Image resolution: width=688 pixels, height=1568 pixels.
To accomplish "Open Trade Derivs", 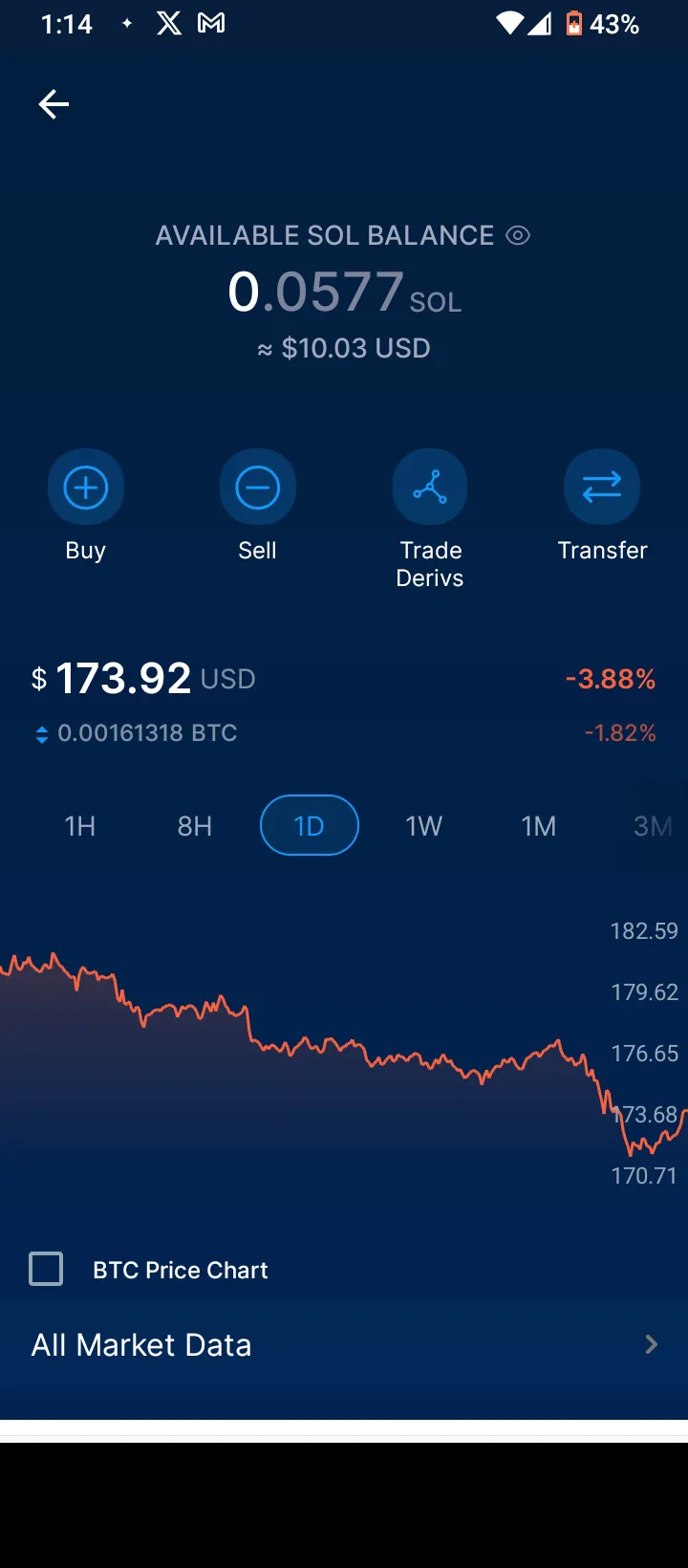I will (430, 489).
